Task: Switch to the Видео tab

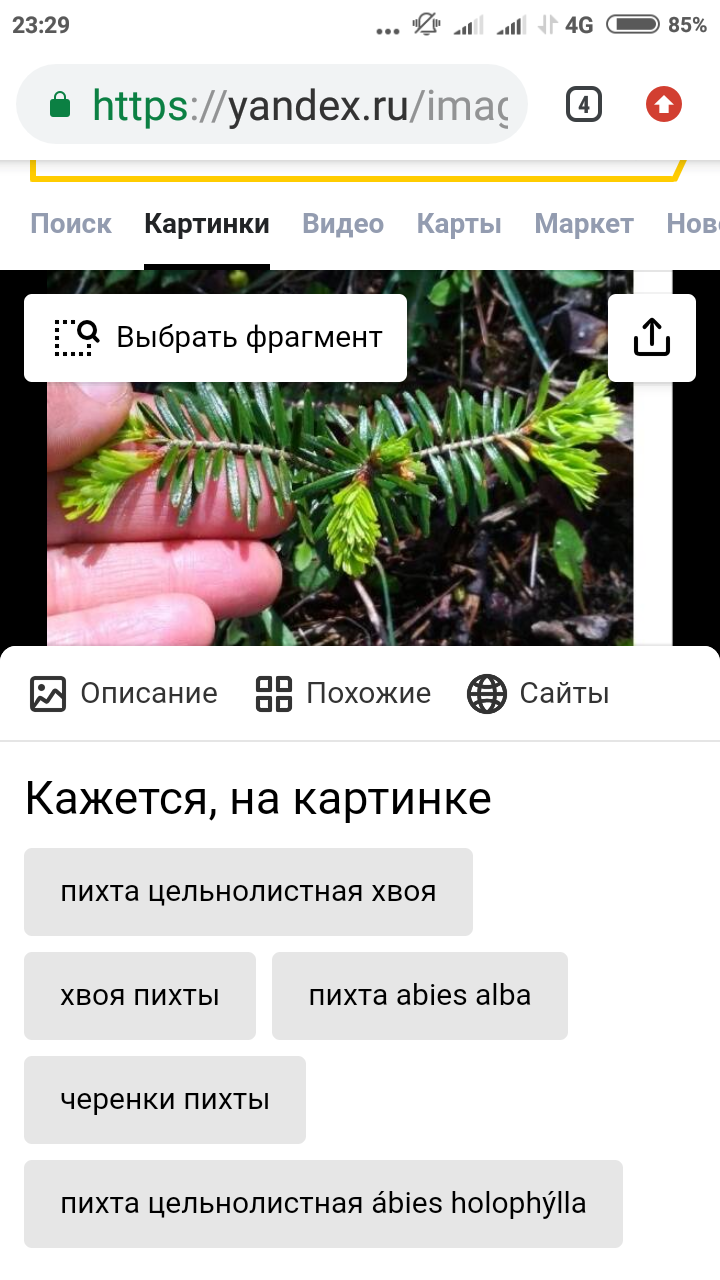Action: 343,223
